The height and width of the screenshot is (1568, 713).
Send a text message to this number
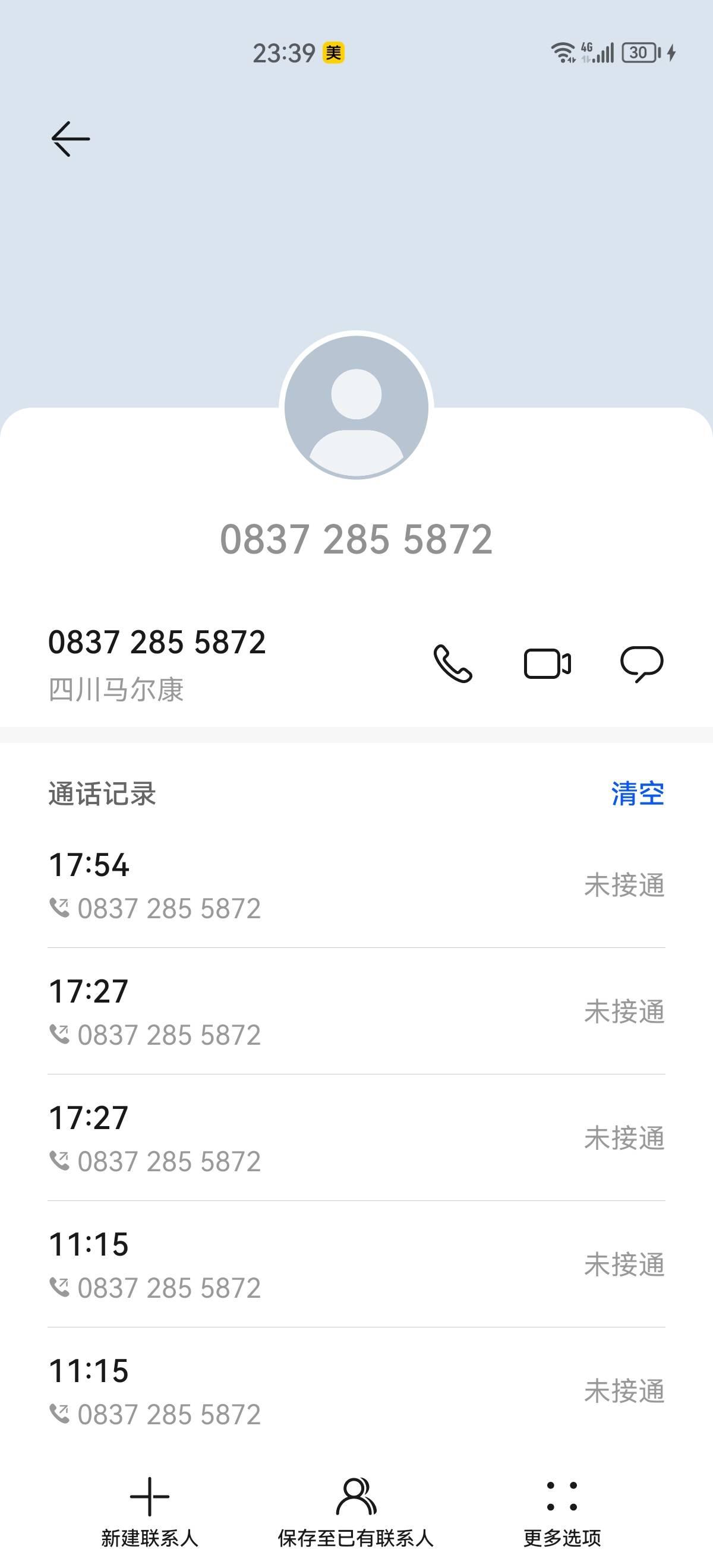pyautogui.click(x=641, y=663)
